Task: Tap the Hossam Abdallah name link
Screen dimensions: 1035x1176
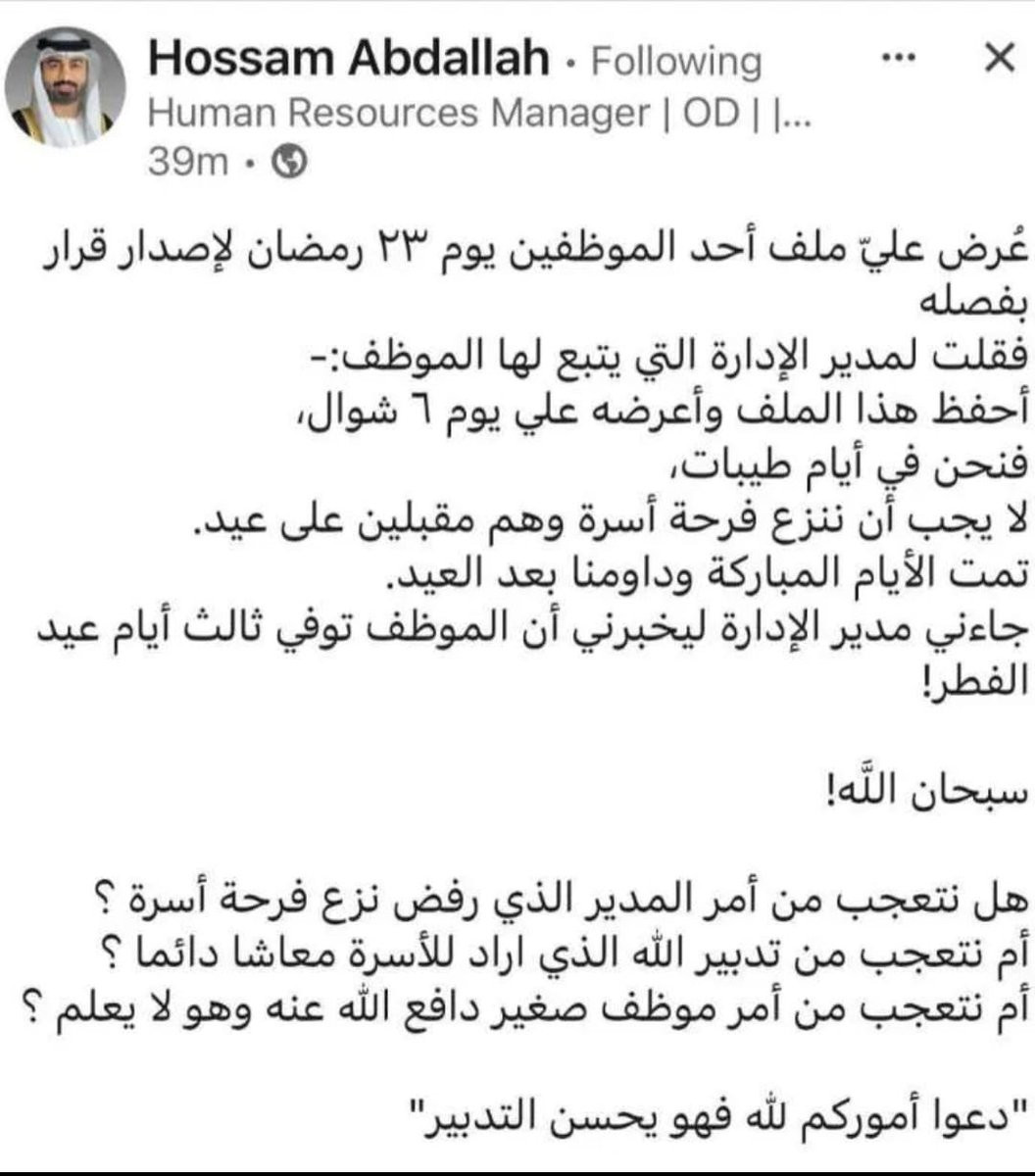Action: click(x=349, y=59)
